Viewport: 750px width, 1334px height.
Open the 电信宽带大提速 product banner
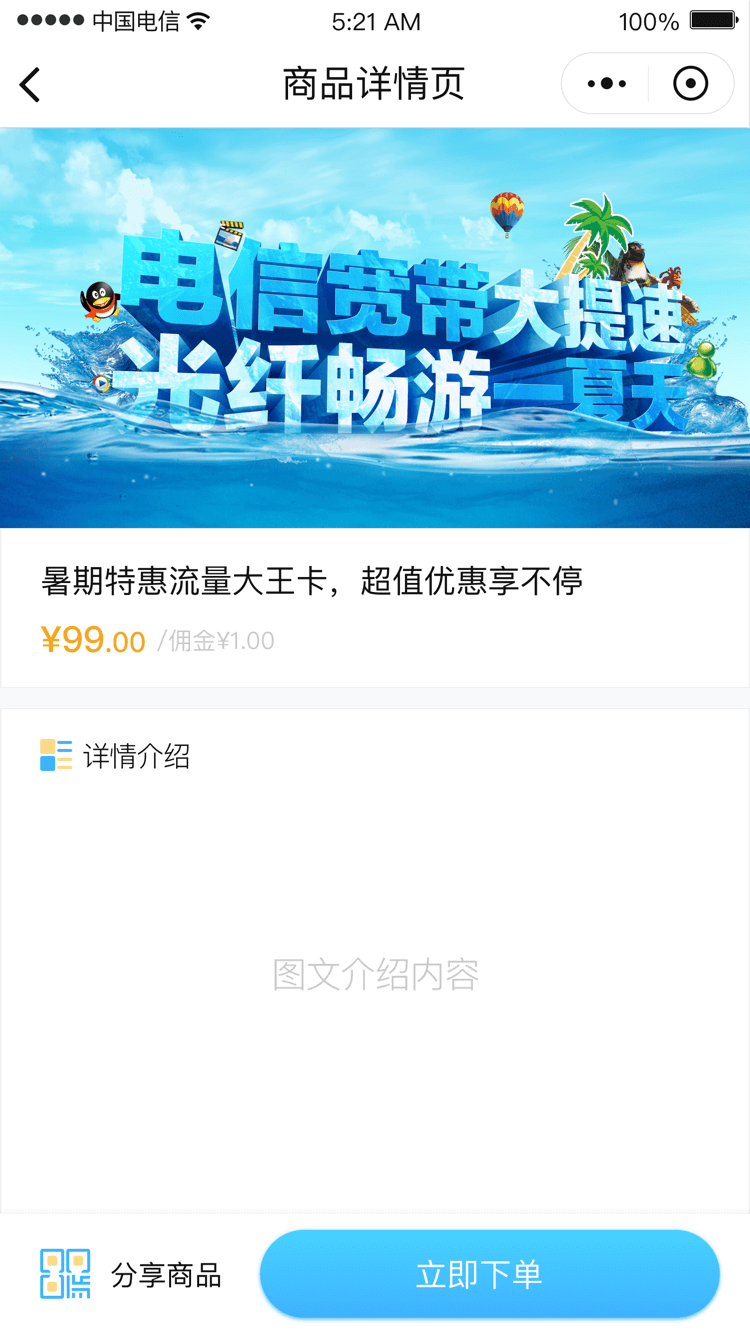[x=375, y=328]
